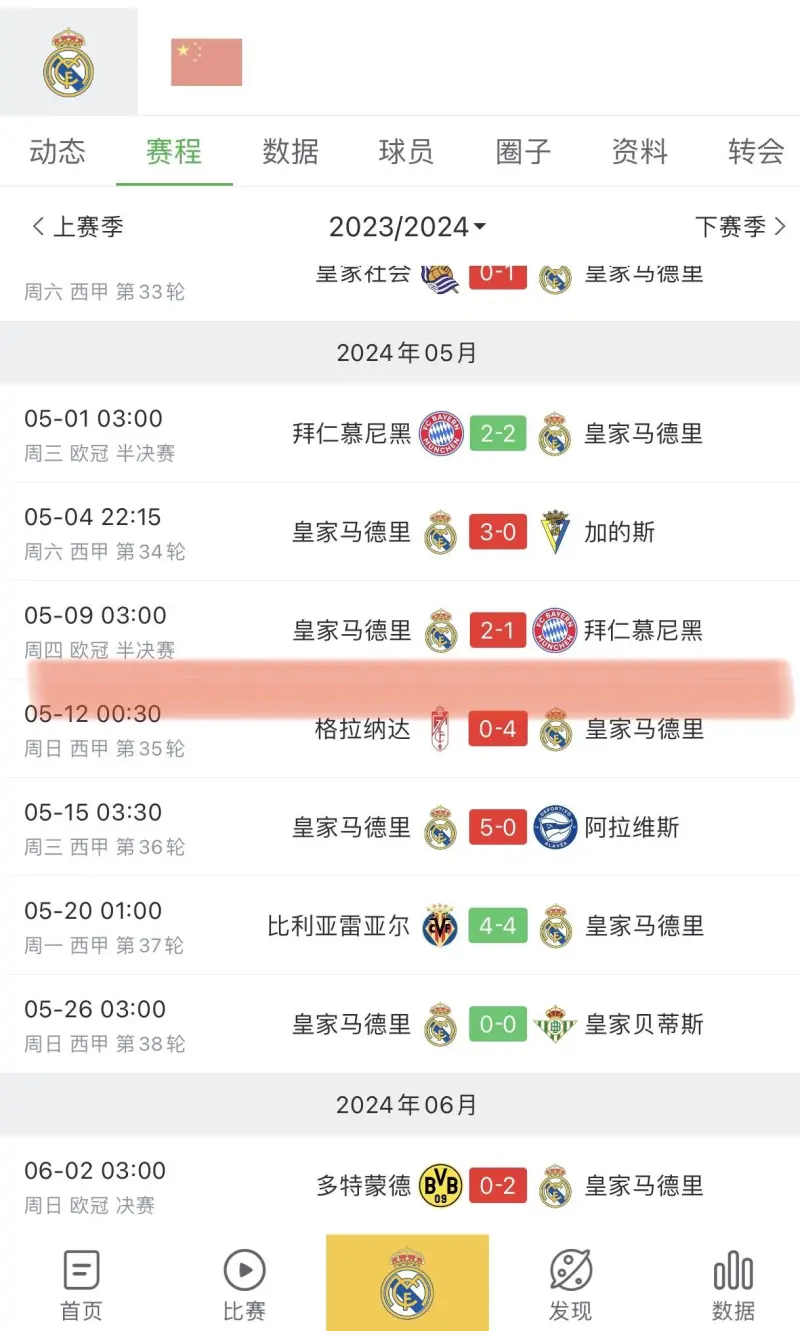Open 发现 in bottom navigation
The height and width of the screenshot is (1331, 800).
click(570, 1285)
